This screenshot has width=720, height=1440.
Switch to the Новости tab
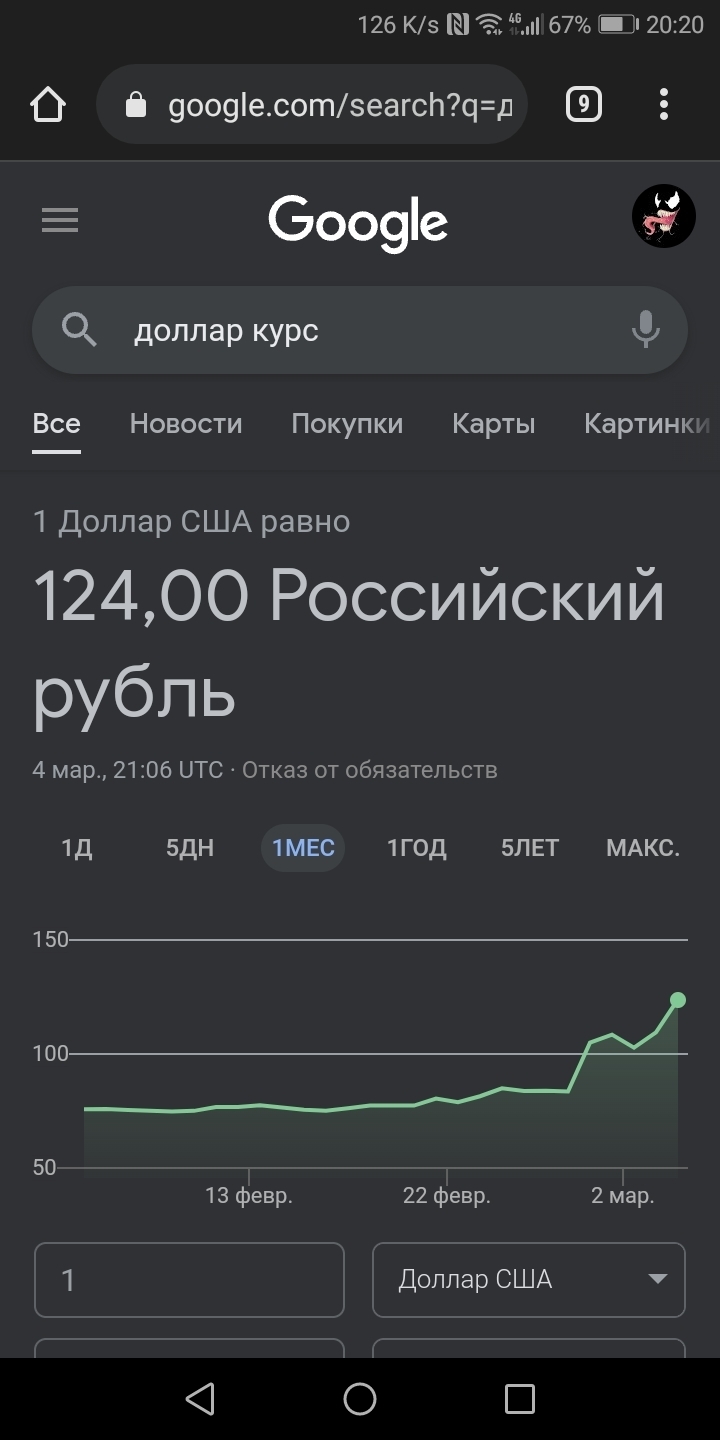(186, 424)
